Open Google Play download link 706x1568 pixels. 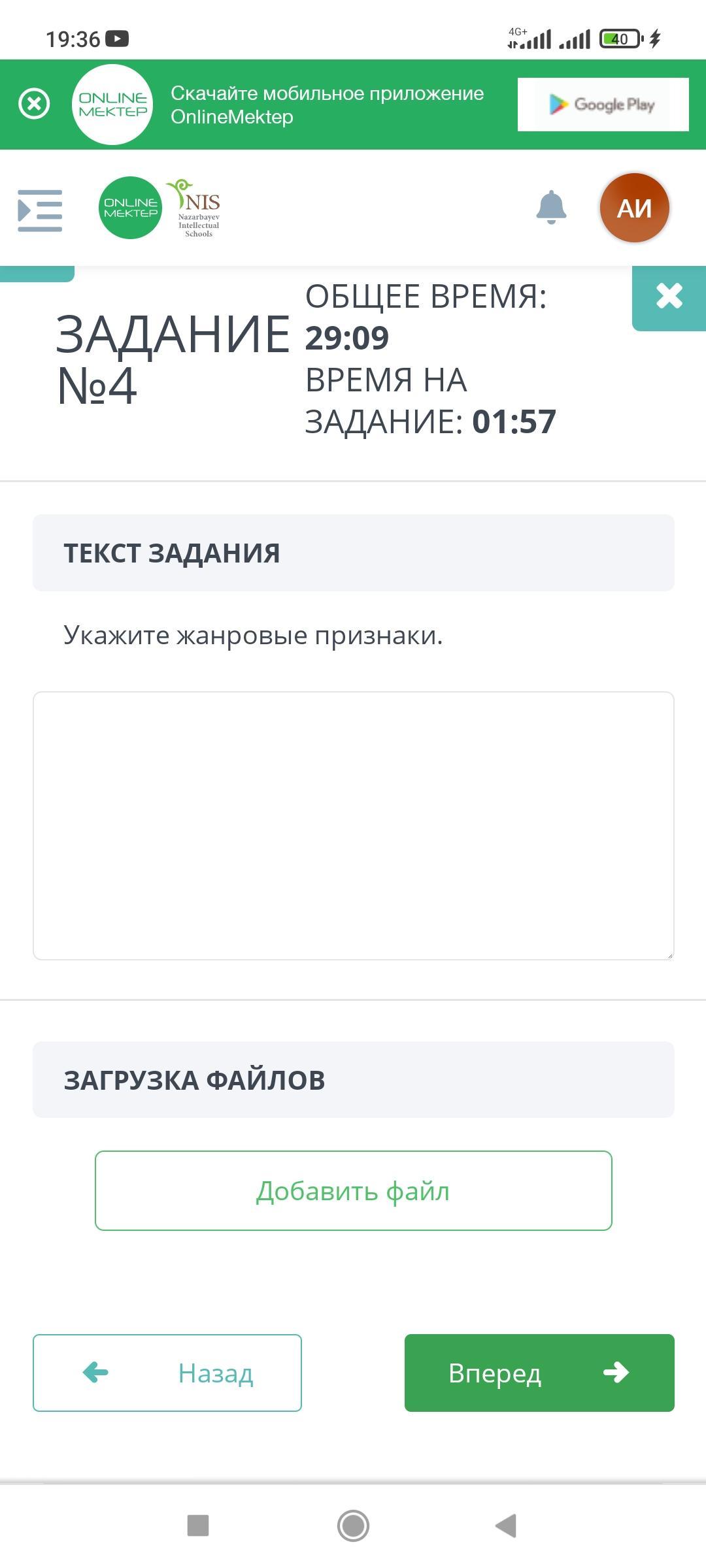(x=603, y=105)
